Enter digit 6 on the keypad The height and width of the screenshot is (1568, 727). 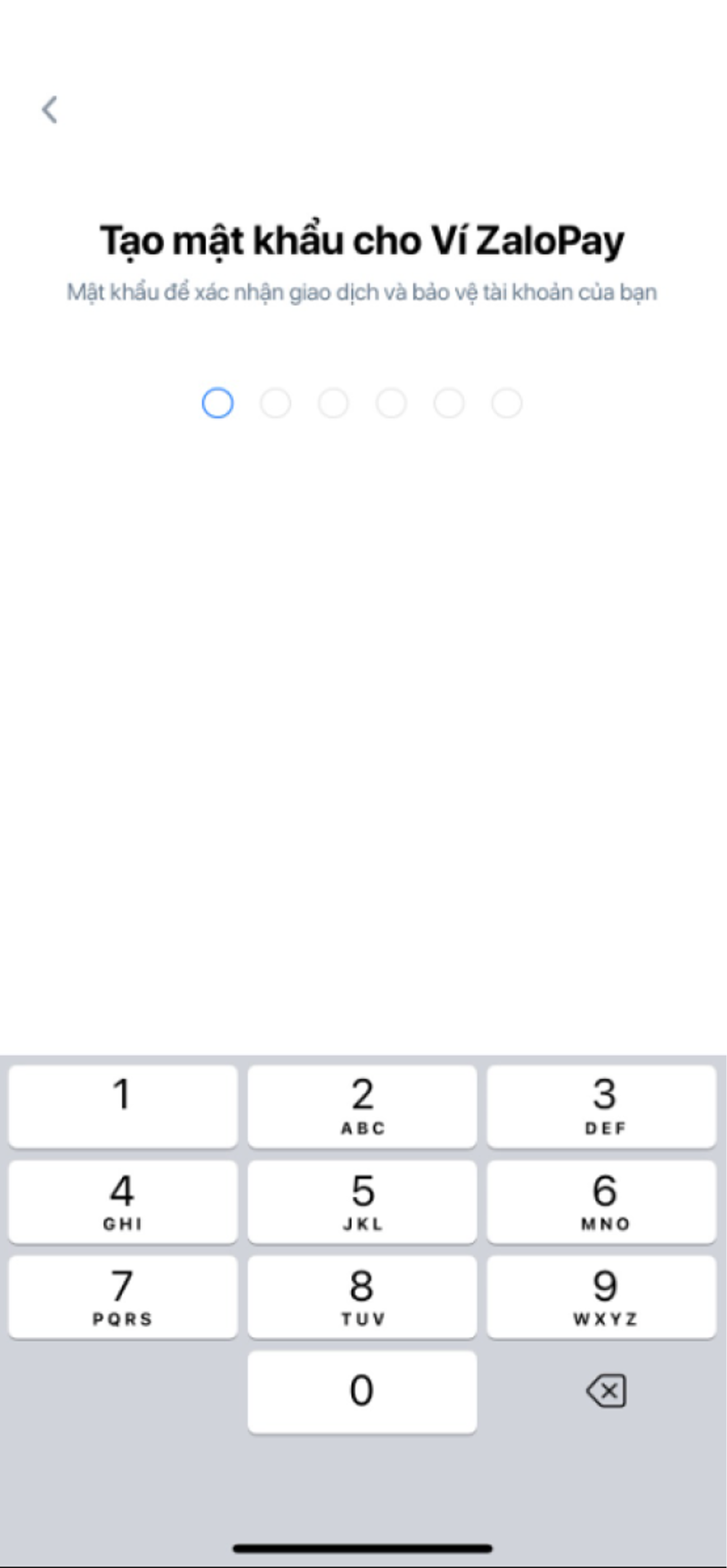tap(602, 1201)
